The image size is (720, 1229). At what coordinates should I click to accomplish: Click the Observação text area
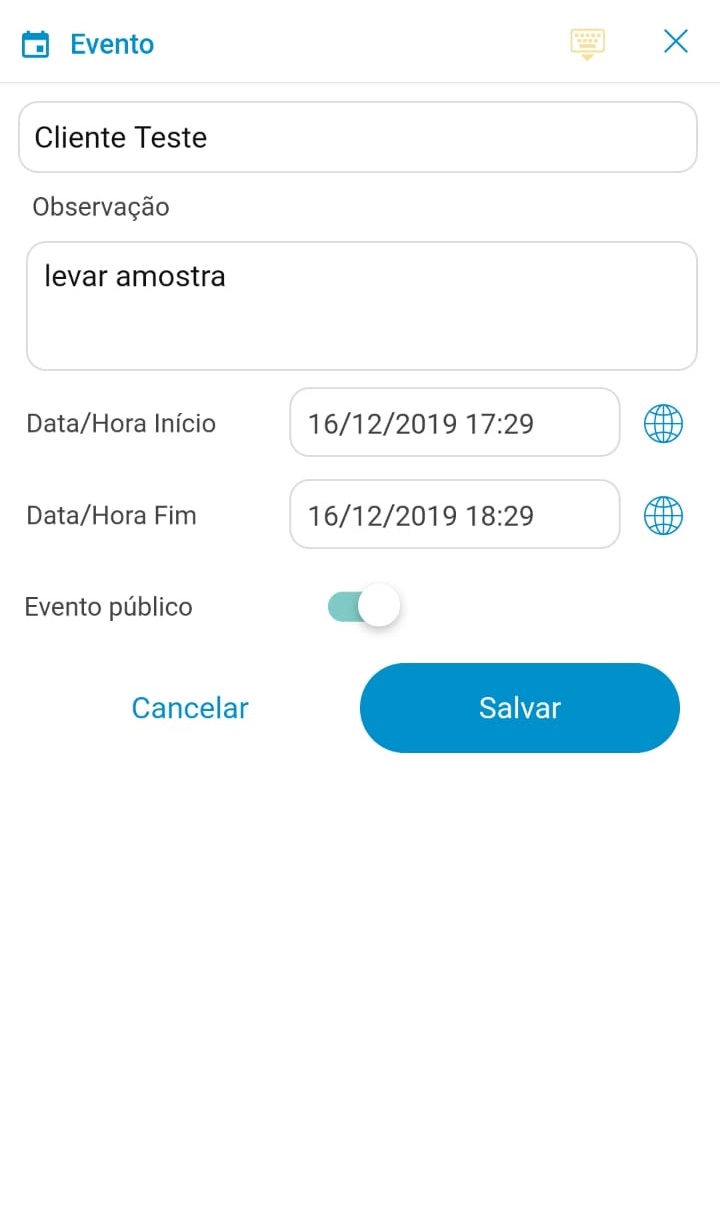[360, 300]
